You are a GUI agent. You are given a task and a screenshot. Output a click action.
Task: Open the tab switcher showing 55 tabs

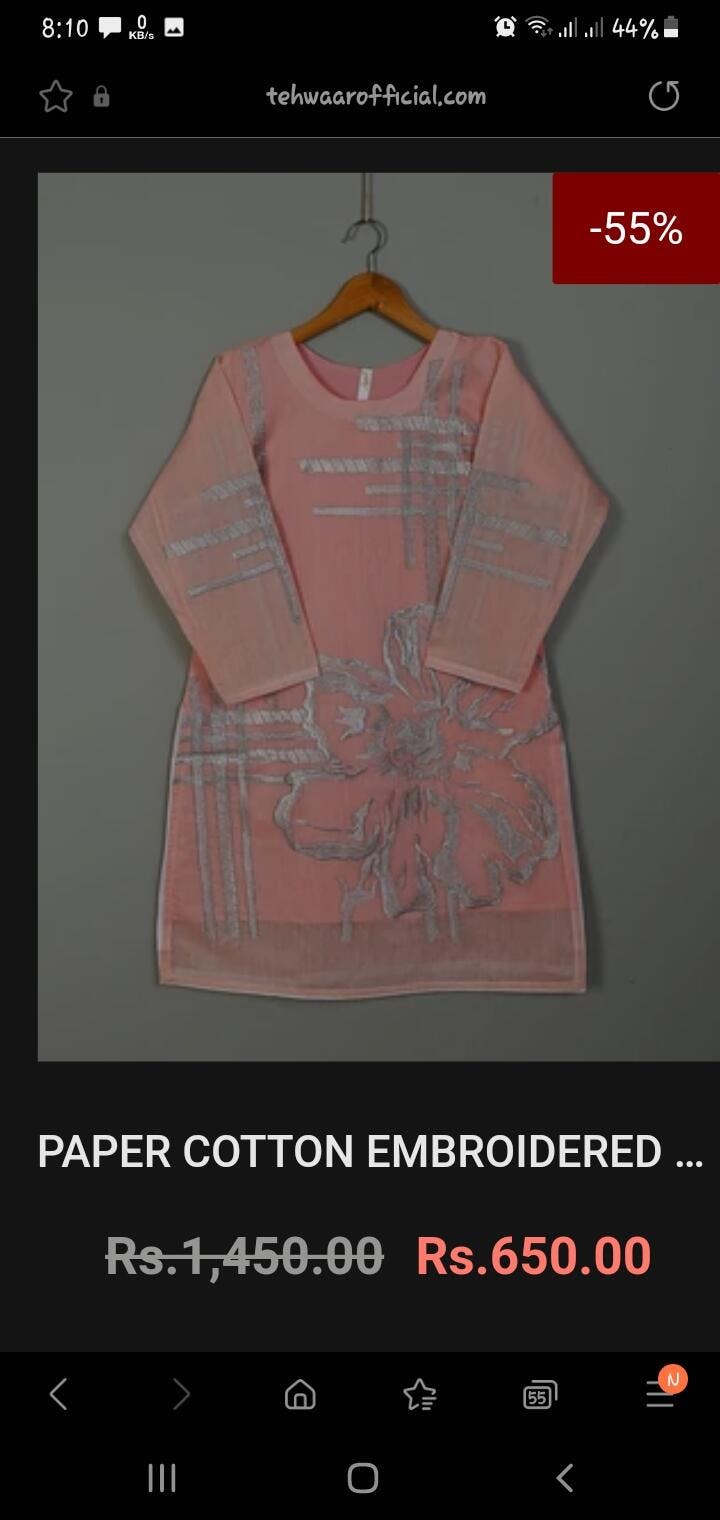click(539, 1394)
